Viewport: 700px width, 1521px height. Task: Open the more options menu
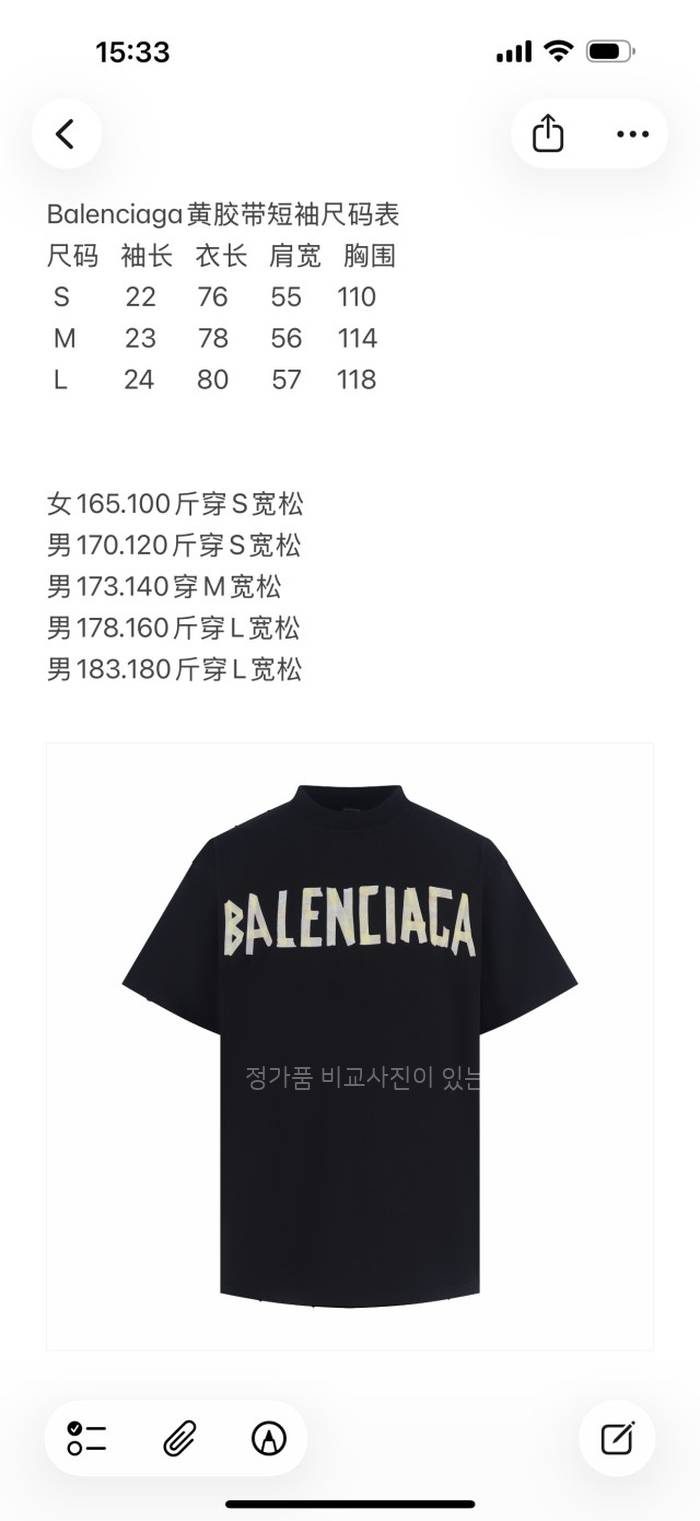(x=632, y=134)
